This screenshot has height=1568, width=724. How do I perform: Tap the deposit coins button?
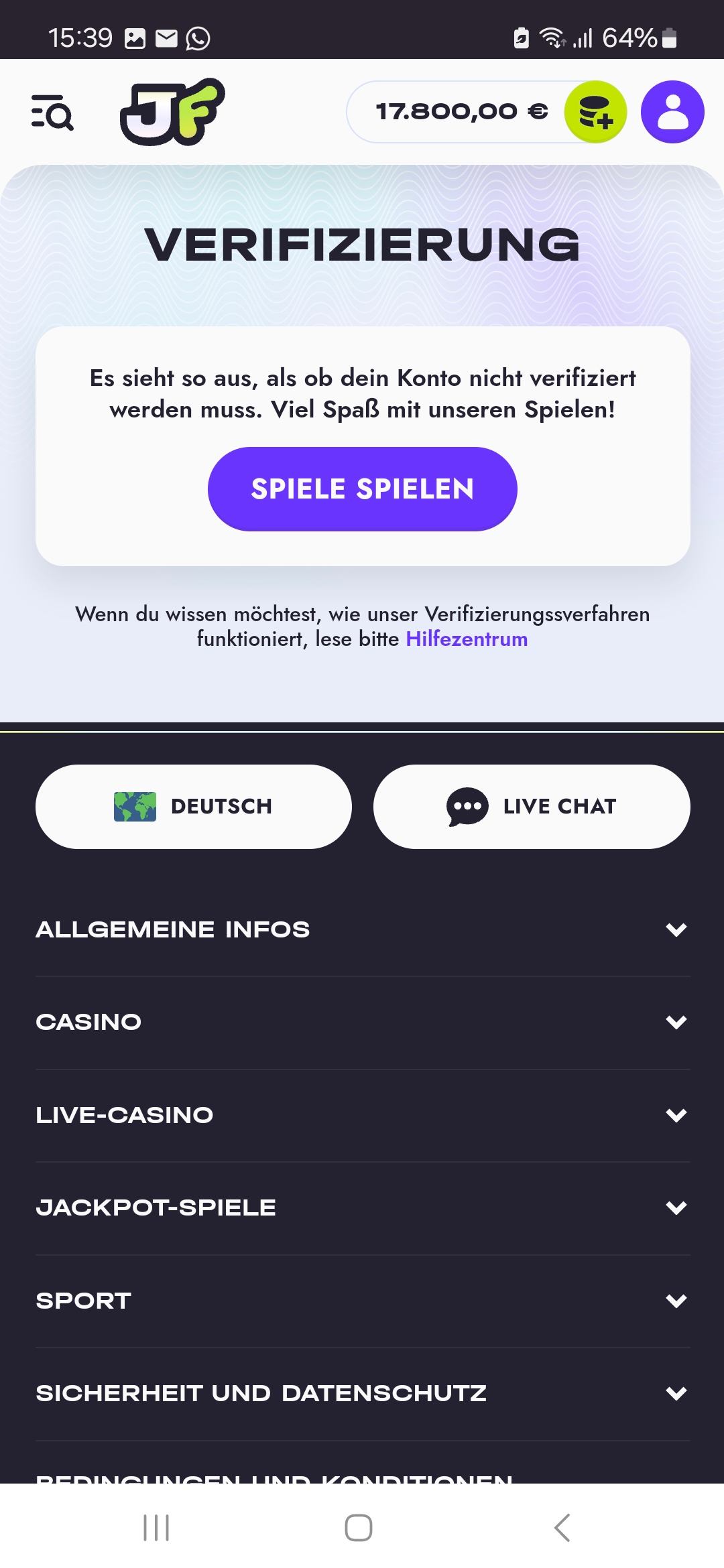[595, 112]
